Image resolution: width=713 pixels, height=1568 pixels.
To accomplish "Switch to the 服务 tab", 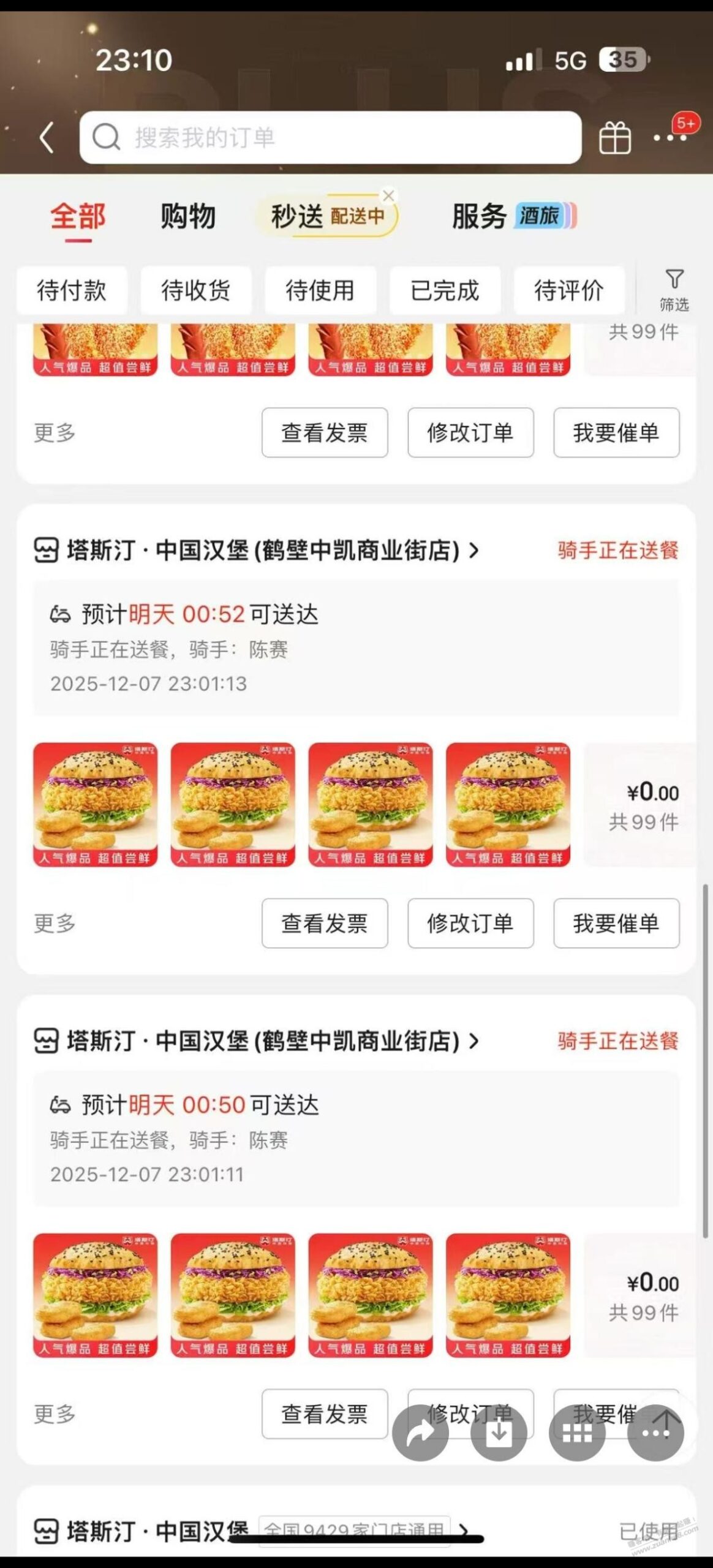I will [478, 216].
